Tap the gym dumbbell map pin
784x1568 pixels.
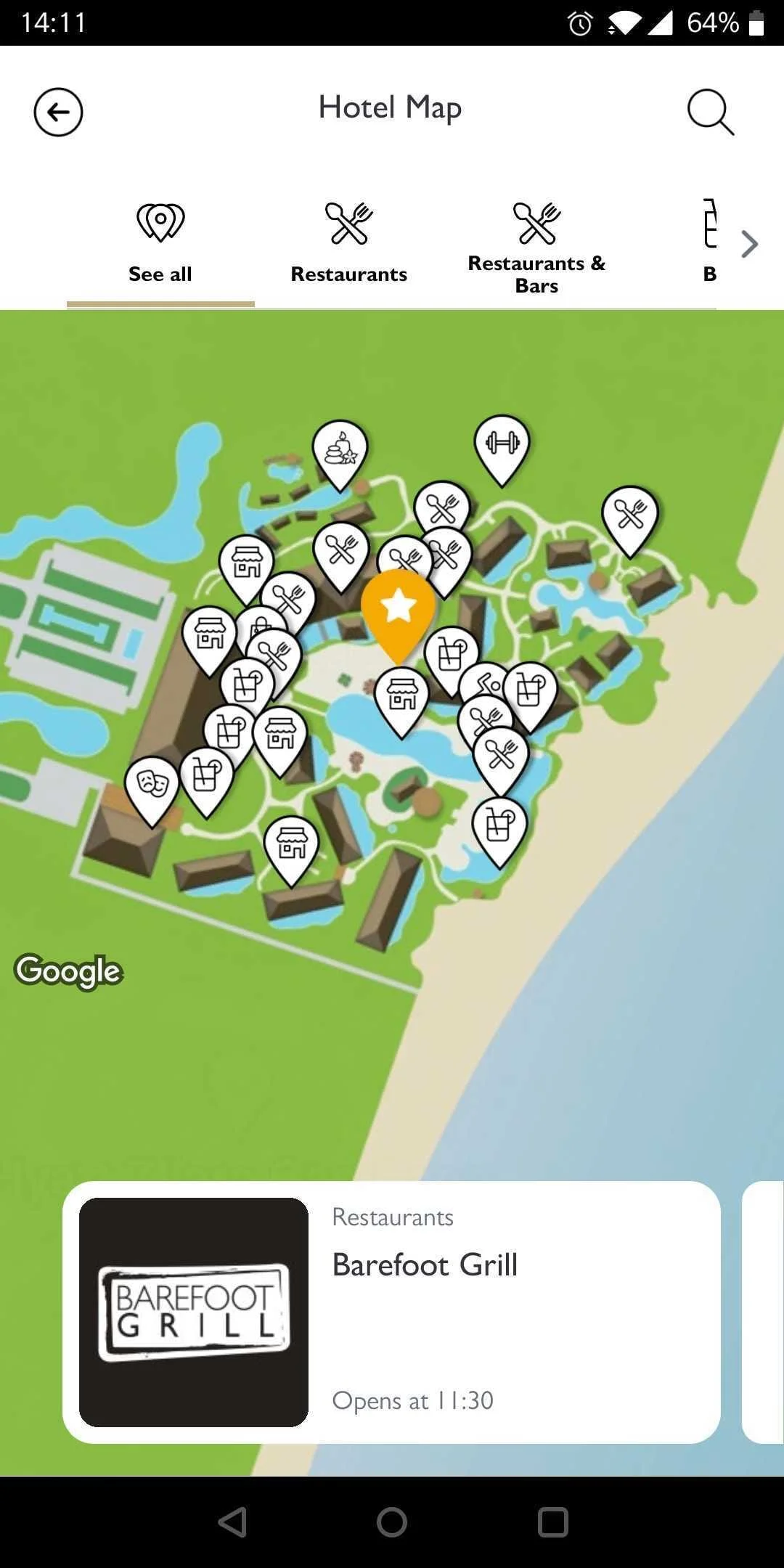click(502, 444)
